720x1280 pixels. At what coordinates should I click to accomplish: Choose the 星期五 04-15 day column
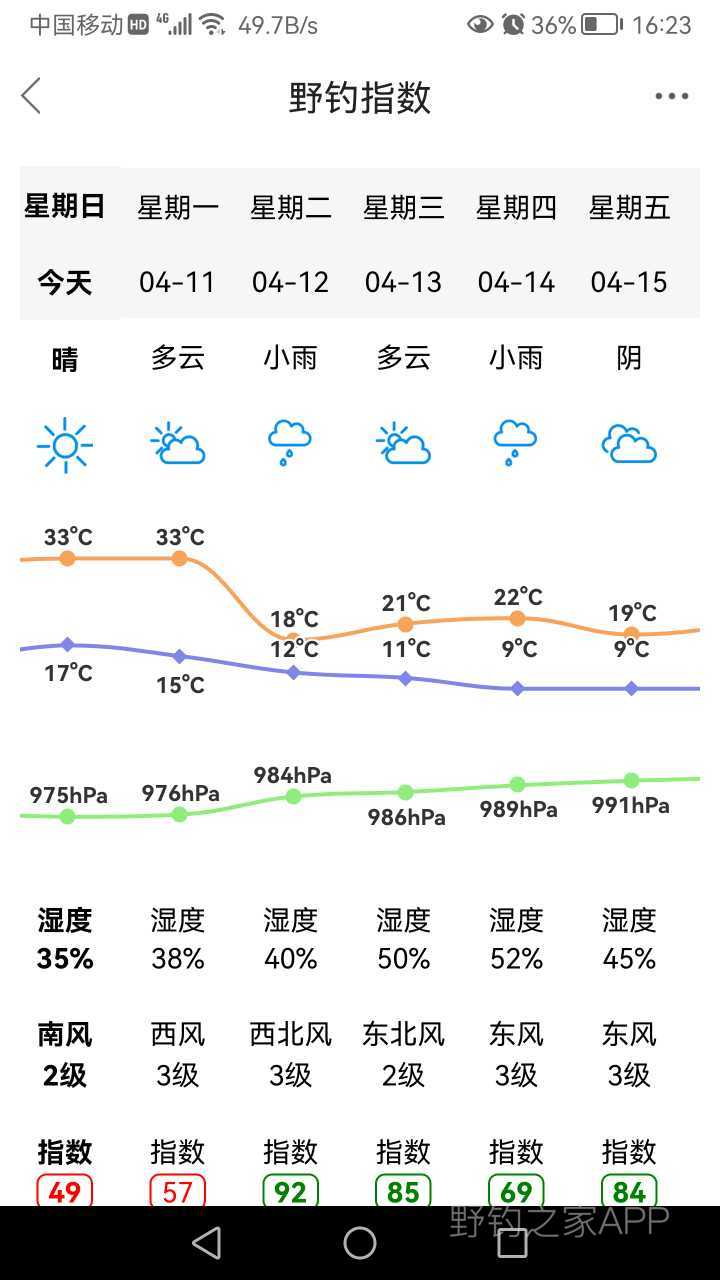629,244
